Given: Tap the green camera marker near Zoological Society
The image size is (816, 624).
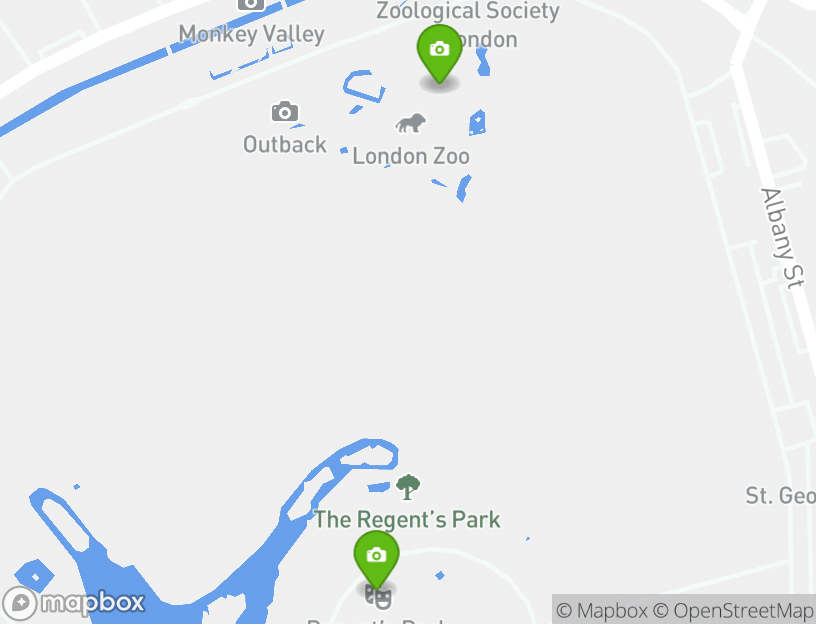Looking at the screenshot, I should coord(439,52).
